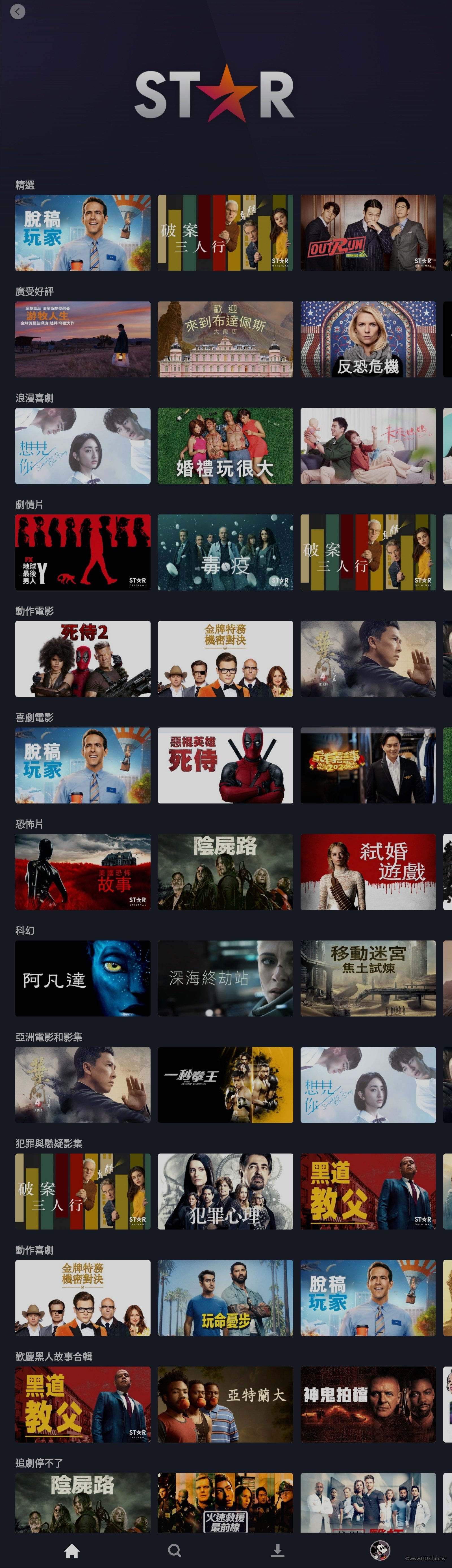
Task: Open the Downloads tab
Action: 277,1550
